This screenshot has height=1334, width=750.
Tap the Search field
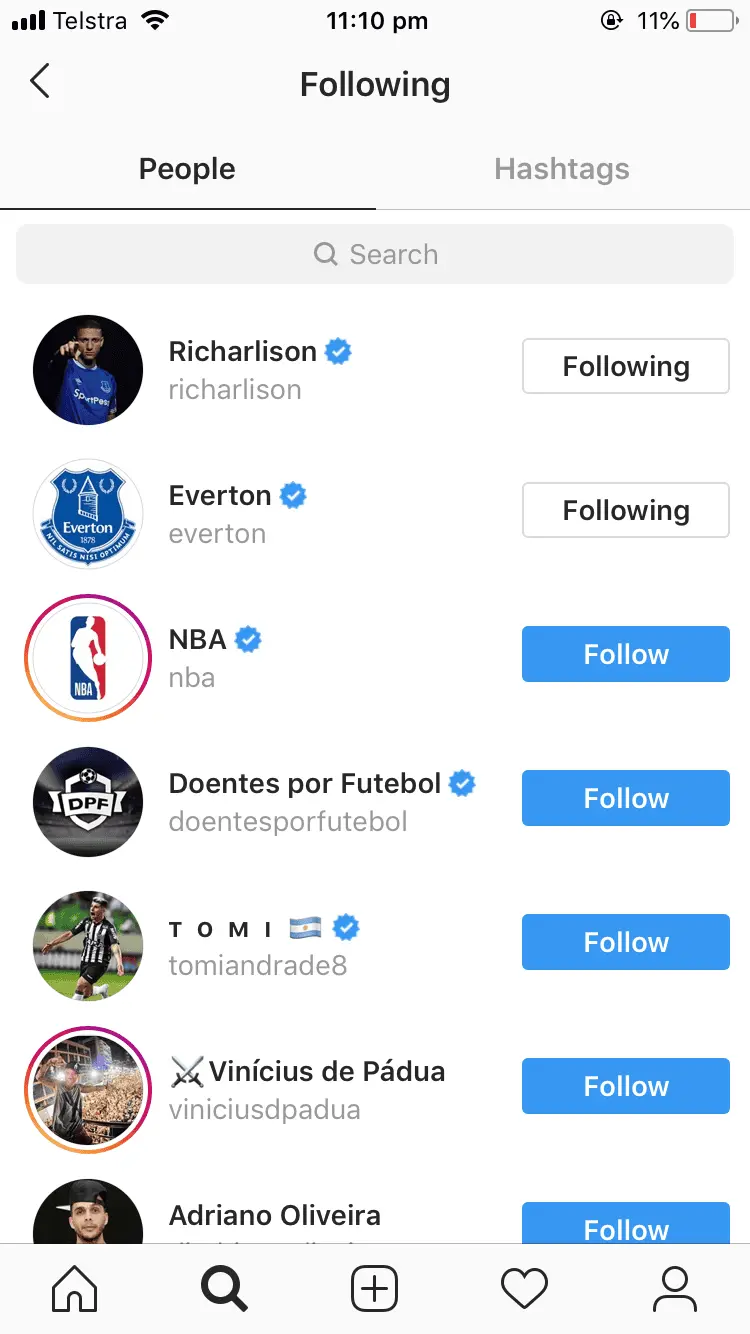point(375,254)
